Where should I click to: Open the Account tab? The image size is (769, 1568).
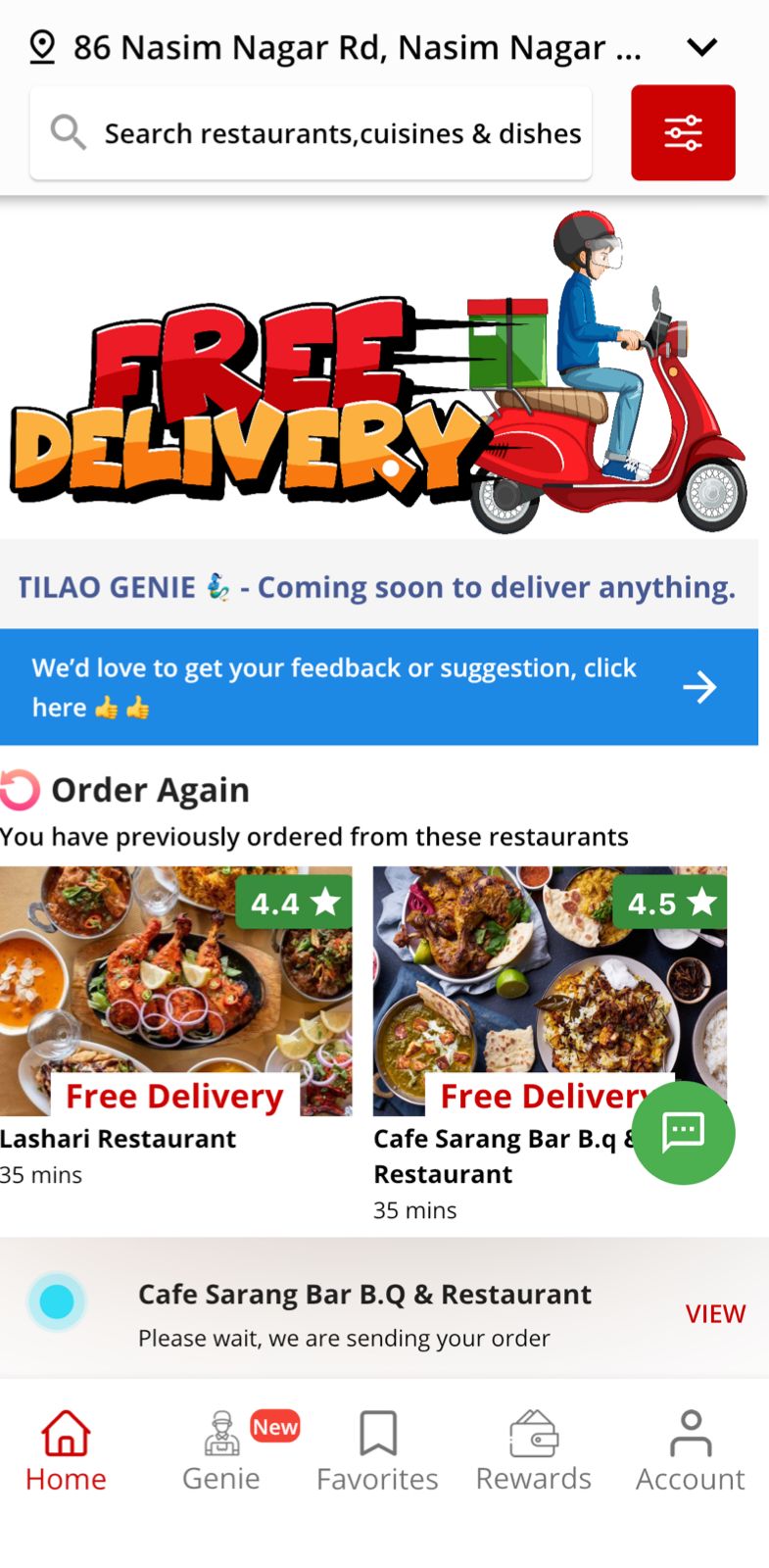(691, 1450)
